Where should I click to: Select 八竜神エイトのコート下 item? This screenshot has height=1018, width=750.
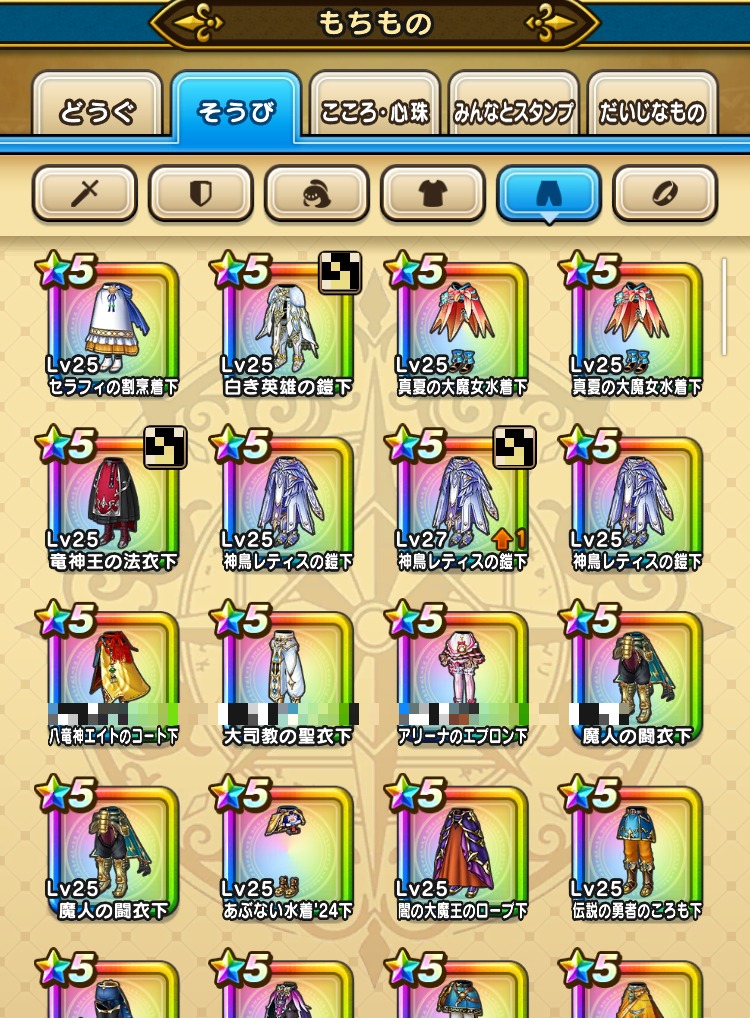(113, 680)
